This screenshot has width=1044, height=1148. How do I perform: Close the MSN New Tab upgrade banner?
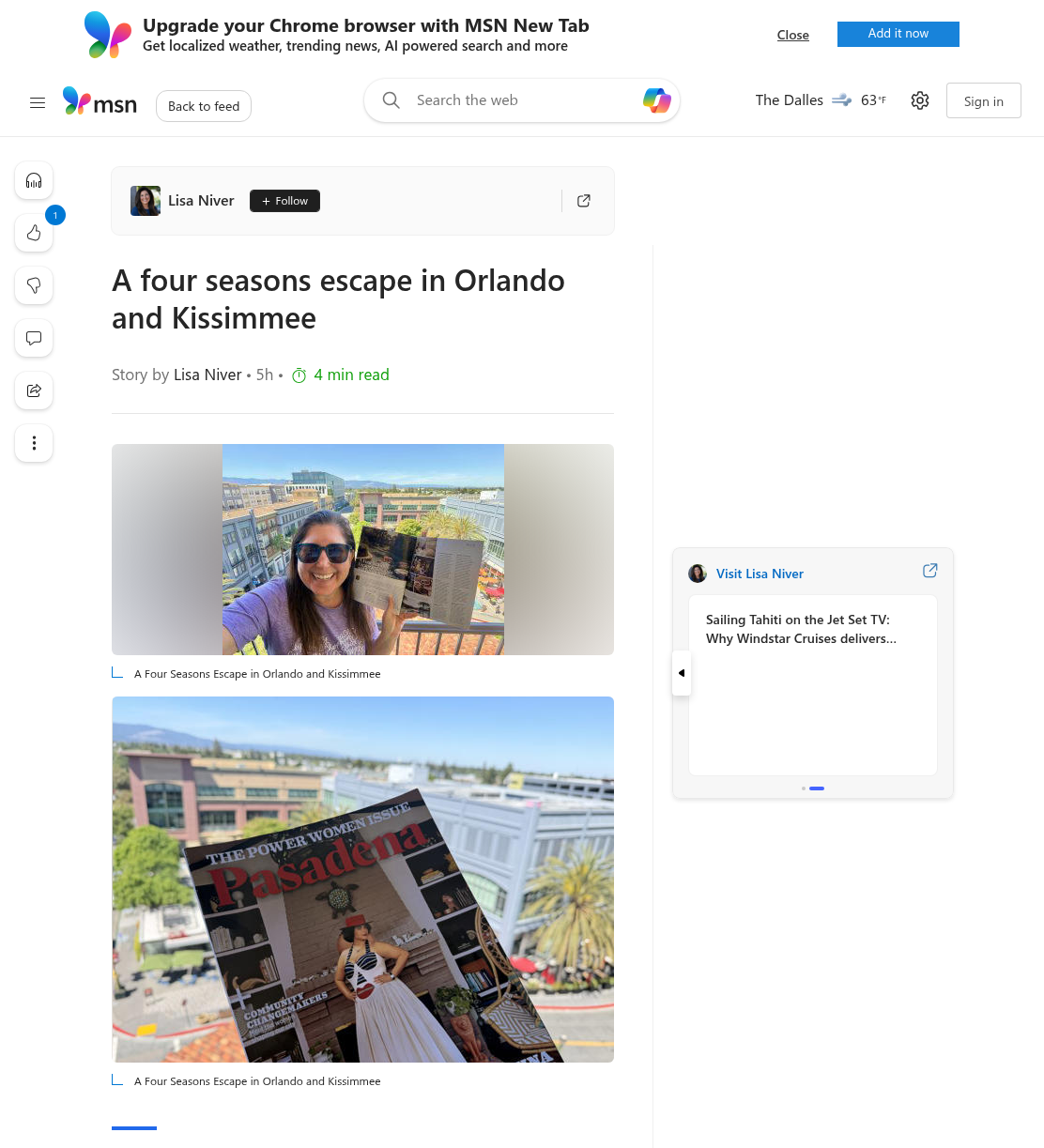pos(792,35)
